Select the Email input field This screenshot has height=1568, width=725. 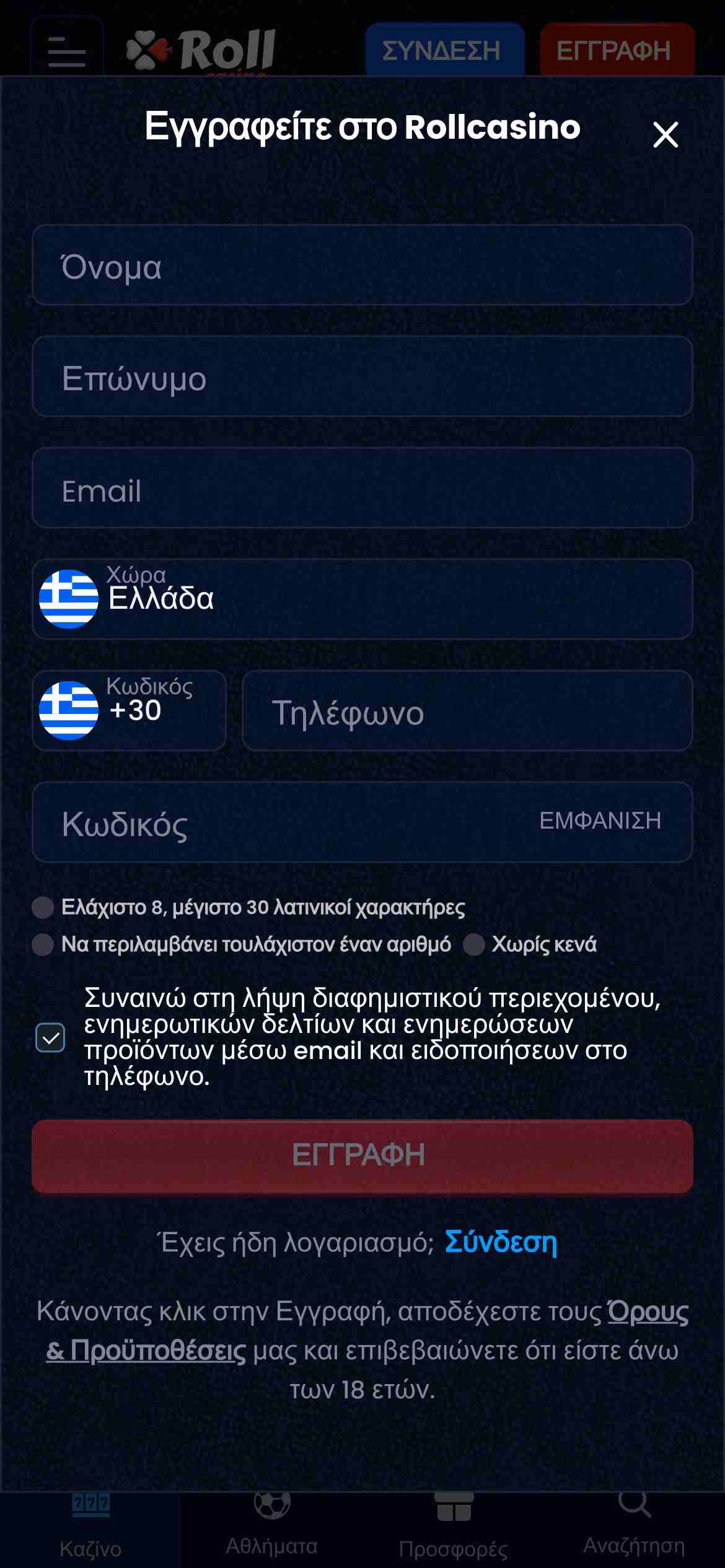362,488
